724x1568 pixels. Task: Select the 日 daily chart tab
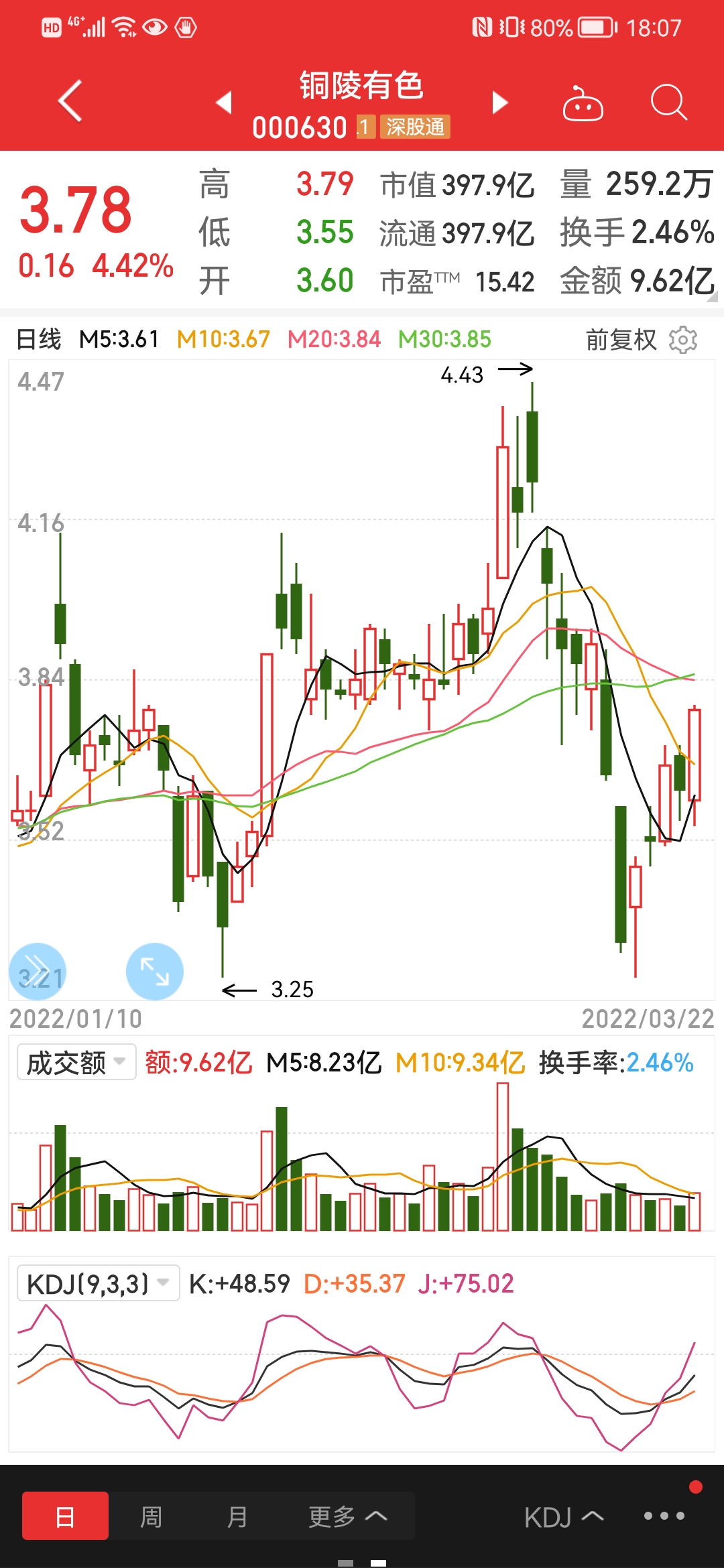pos(65,1516)
